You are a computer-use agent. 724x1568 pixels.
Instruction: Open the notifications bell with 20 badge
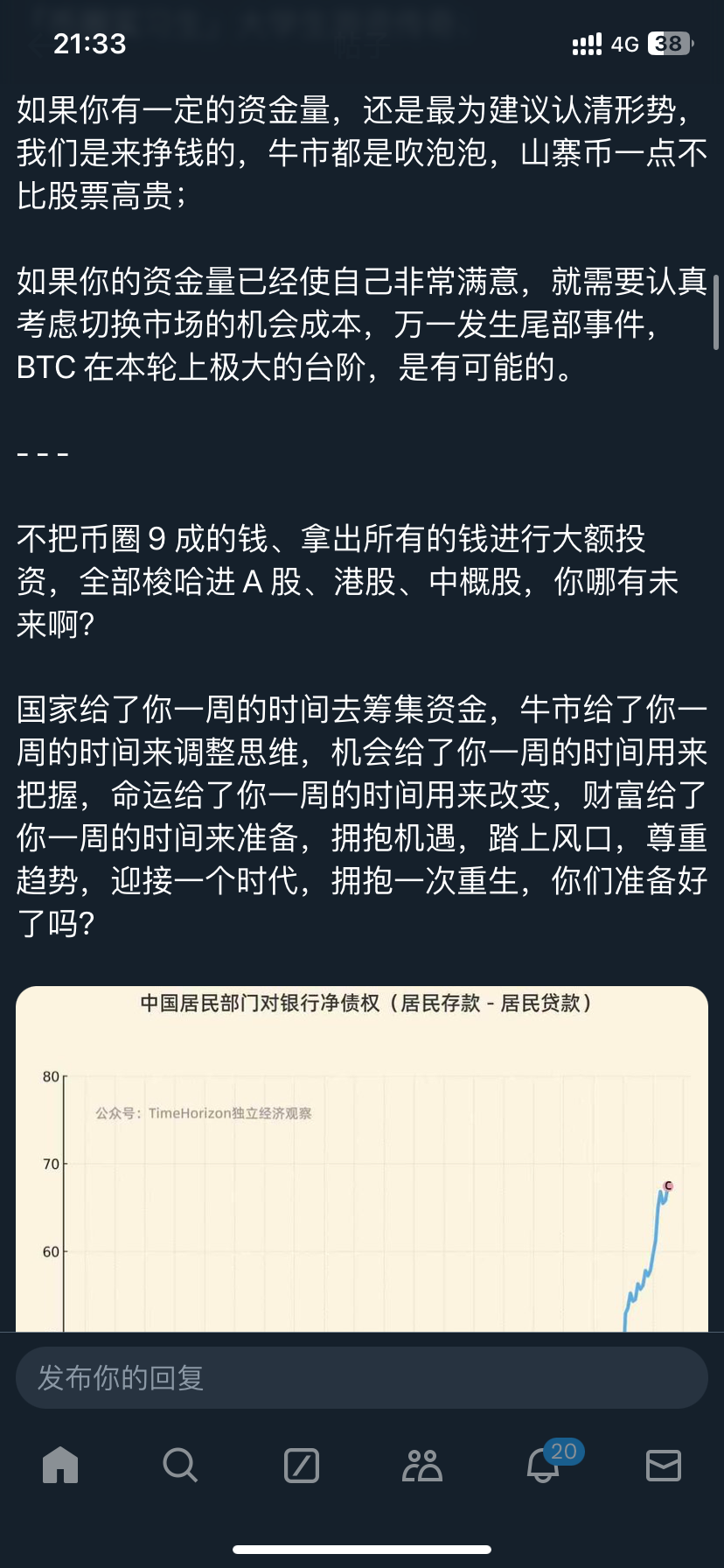coord(543,1465)
